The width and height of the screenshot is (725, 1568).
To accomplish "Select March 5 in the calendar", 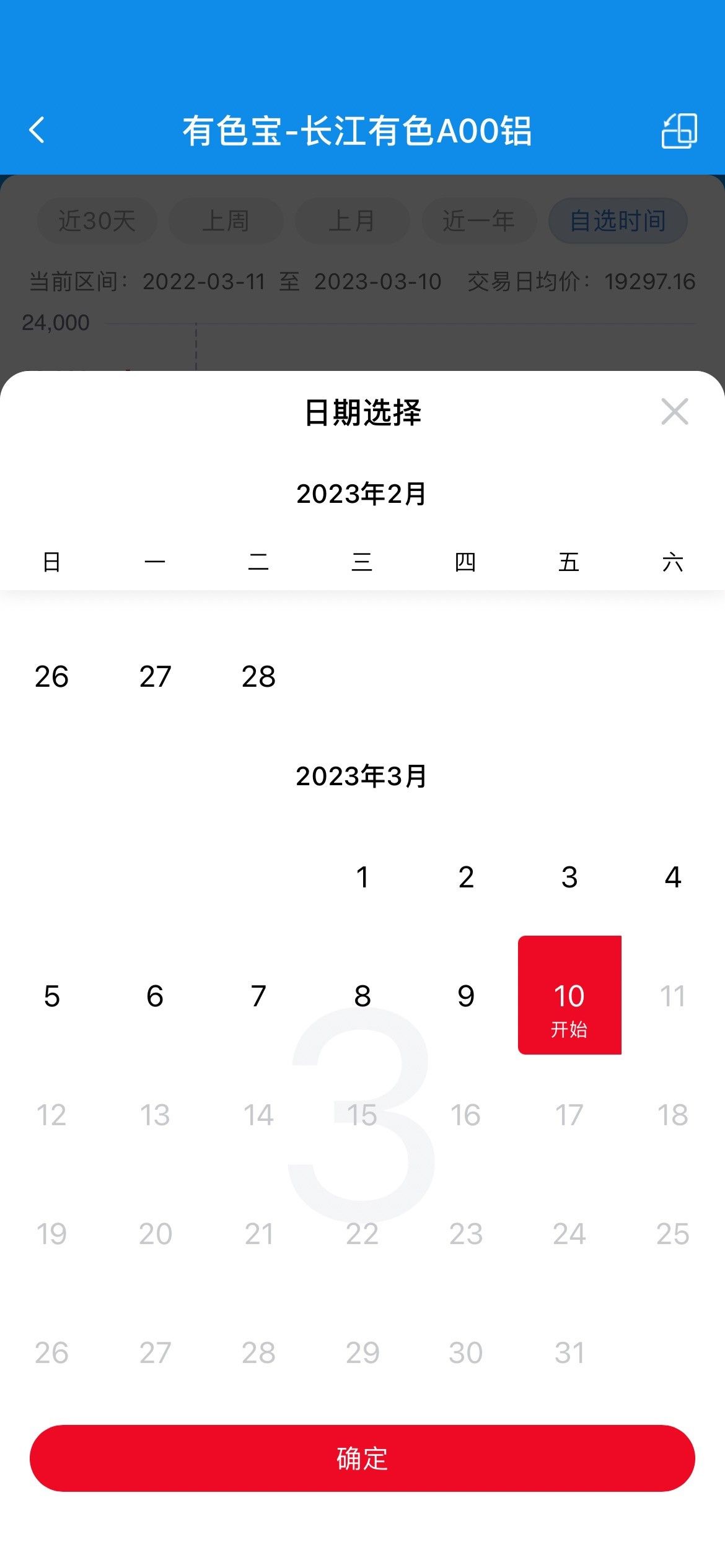I will point(51,996).
